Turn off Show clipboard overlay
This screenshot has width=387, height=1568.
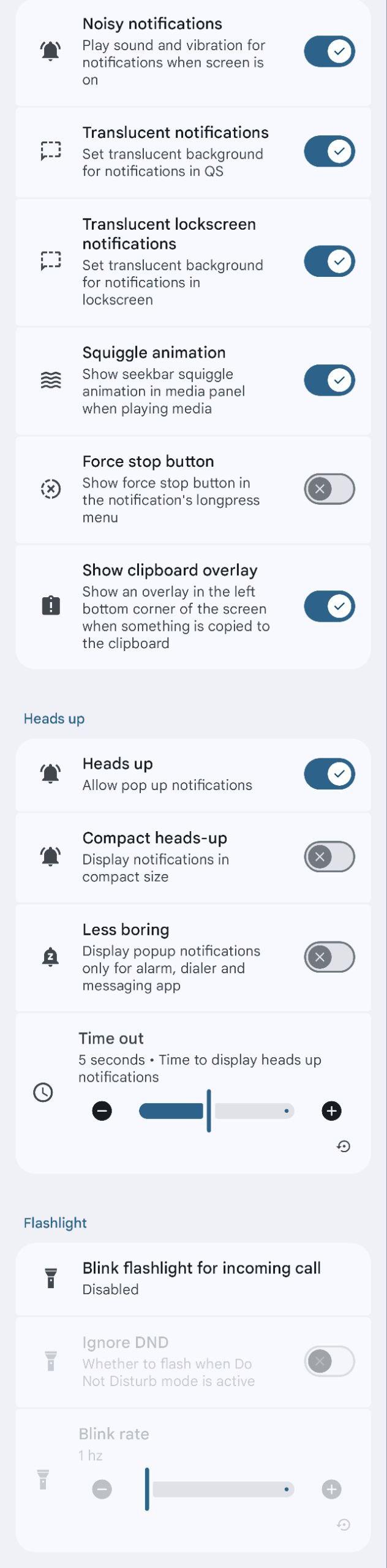click(x=329, y=606)
